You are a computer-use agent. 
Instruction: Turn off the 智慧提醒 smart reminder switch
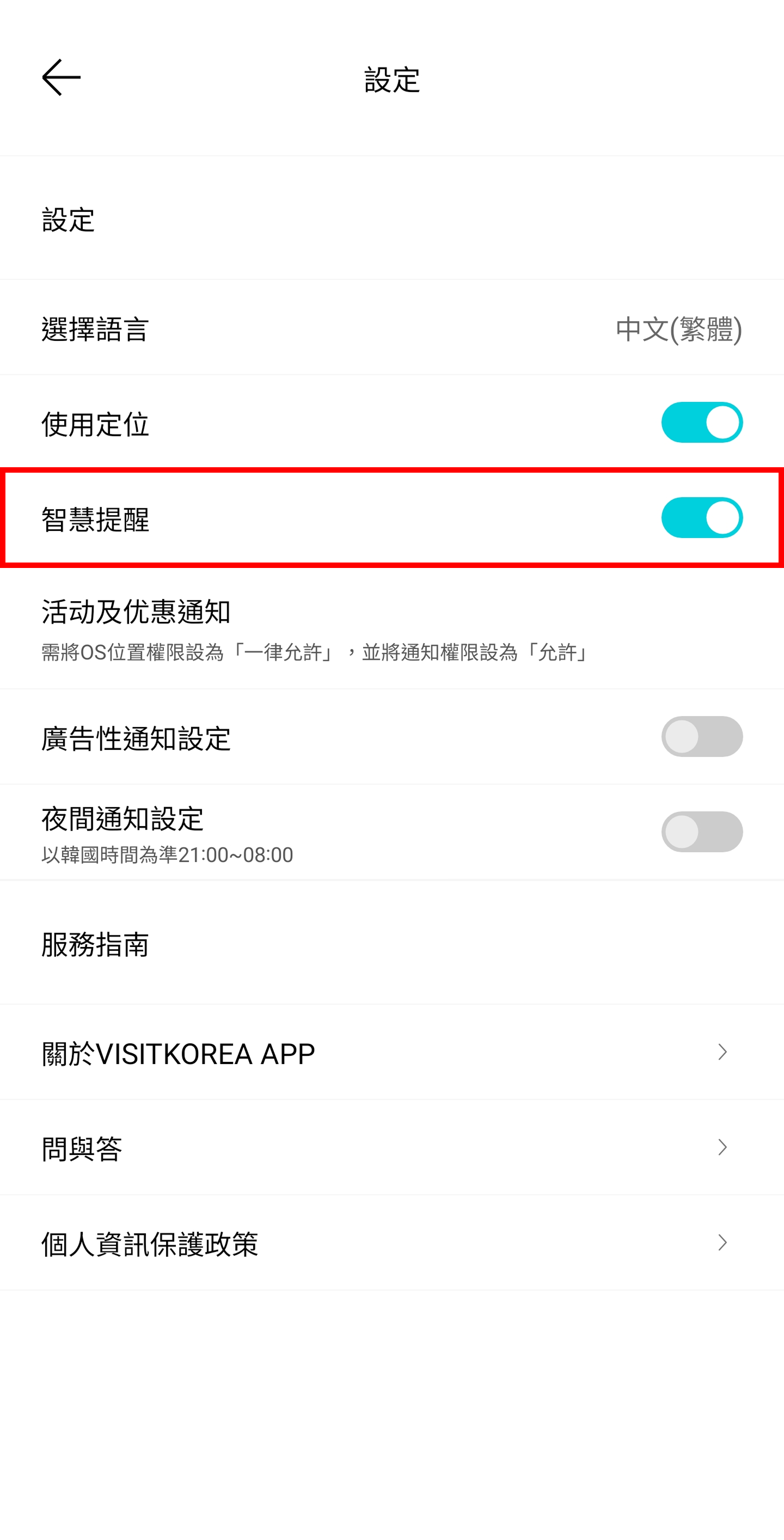702,519
